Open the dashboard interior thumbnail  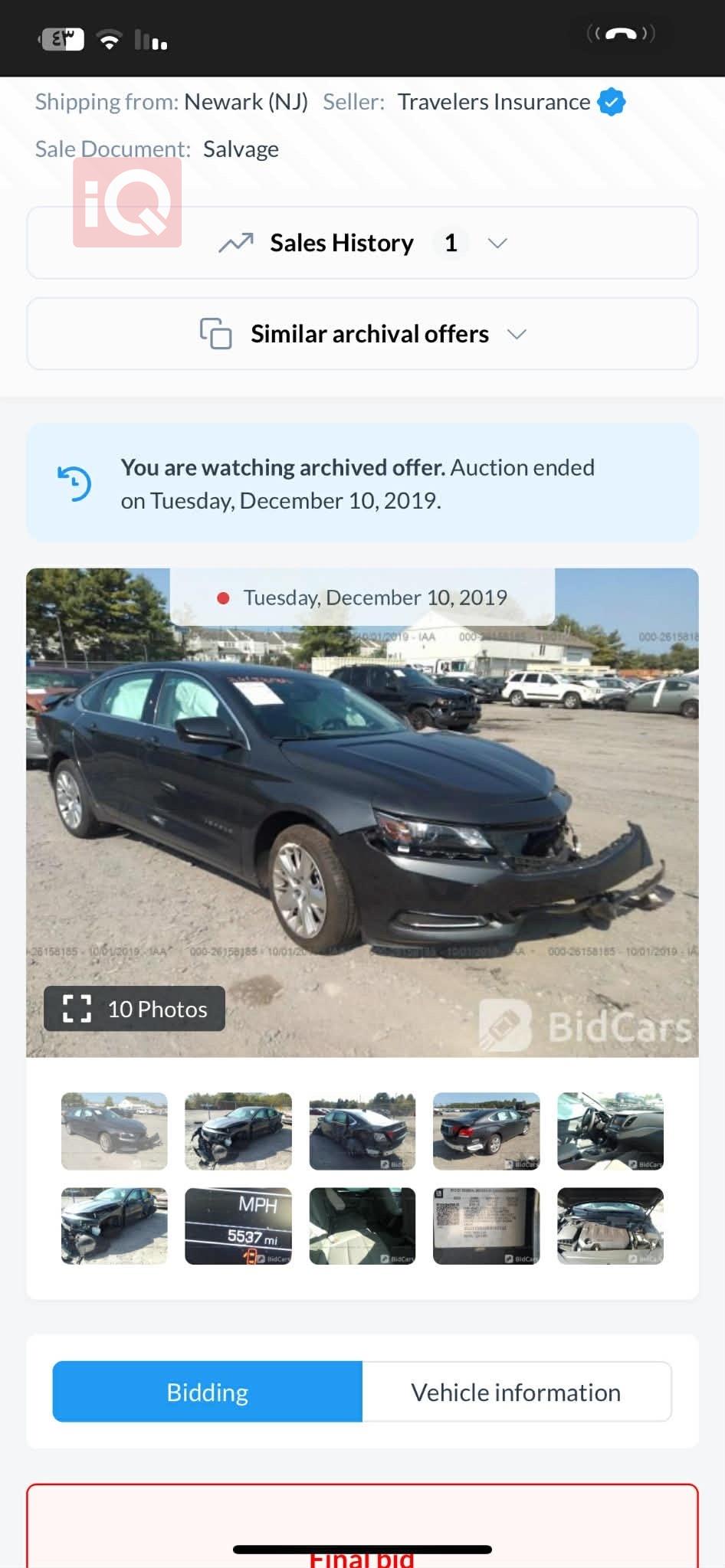[610, 1131]
